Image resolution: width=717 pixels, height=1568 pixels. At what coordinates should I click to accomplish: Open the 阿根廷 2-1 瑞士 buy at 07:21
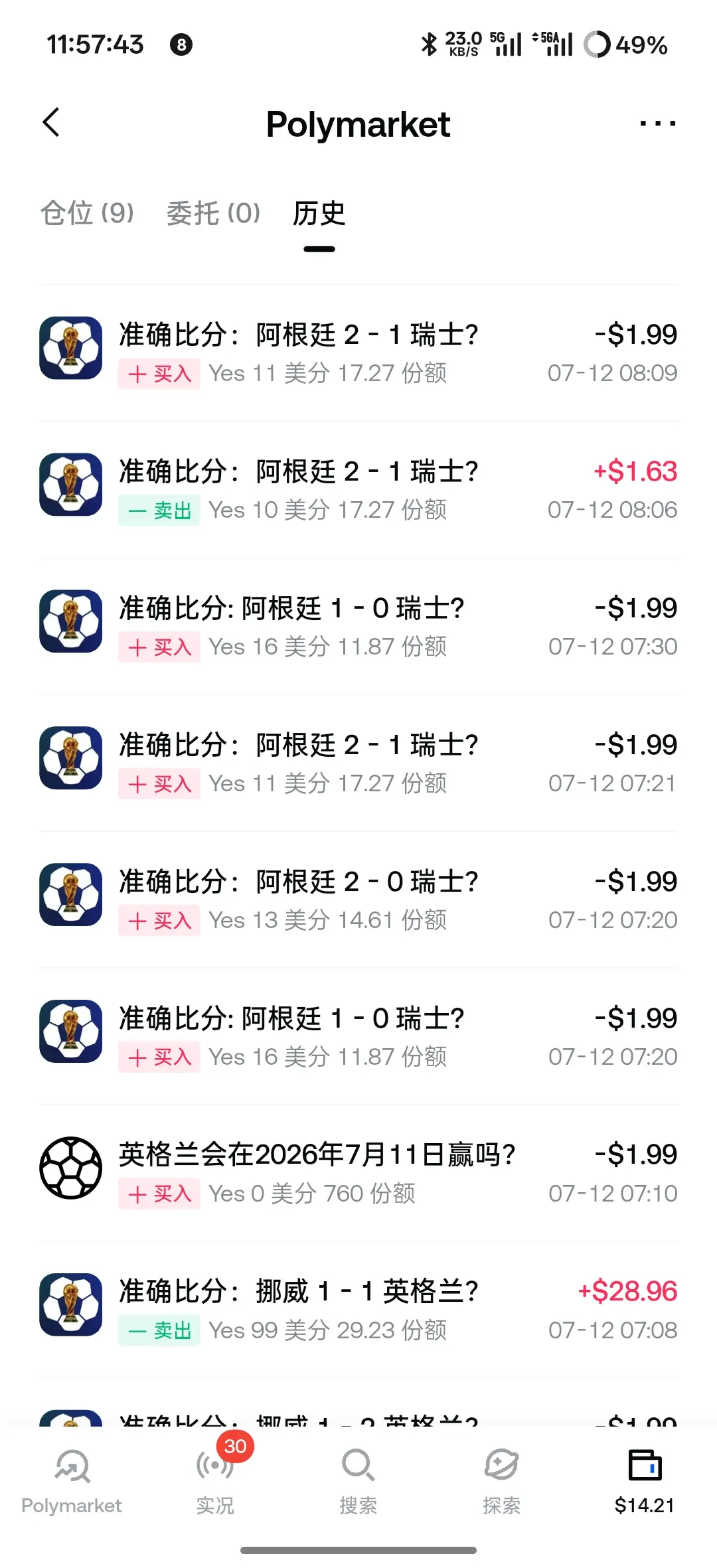click(358, 763)
